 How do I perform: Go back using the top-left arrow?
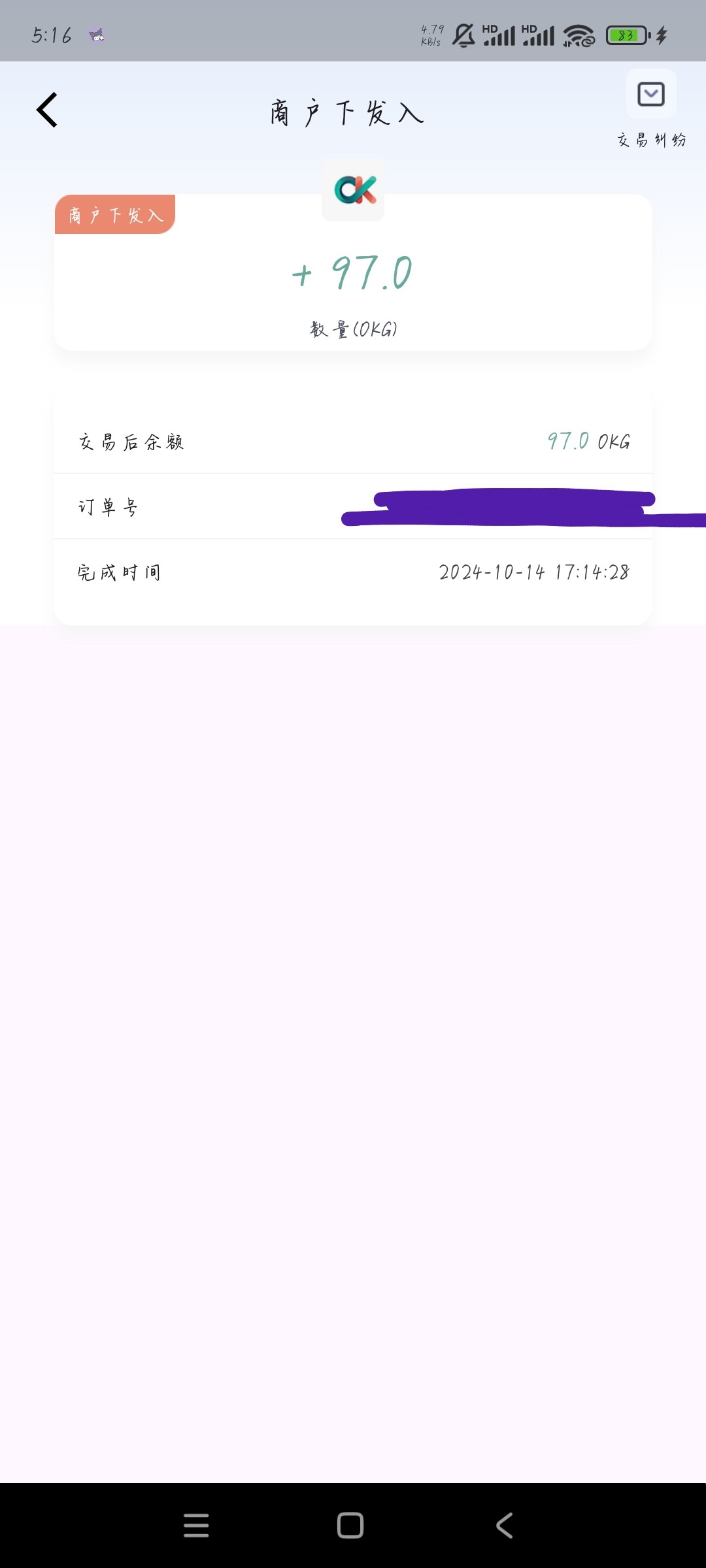pyautogui.click(x=47, y=110)
